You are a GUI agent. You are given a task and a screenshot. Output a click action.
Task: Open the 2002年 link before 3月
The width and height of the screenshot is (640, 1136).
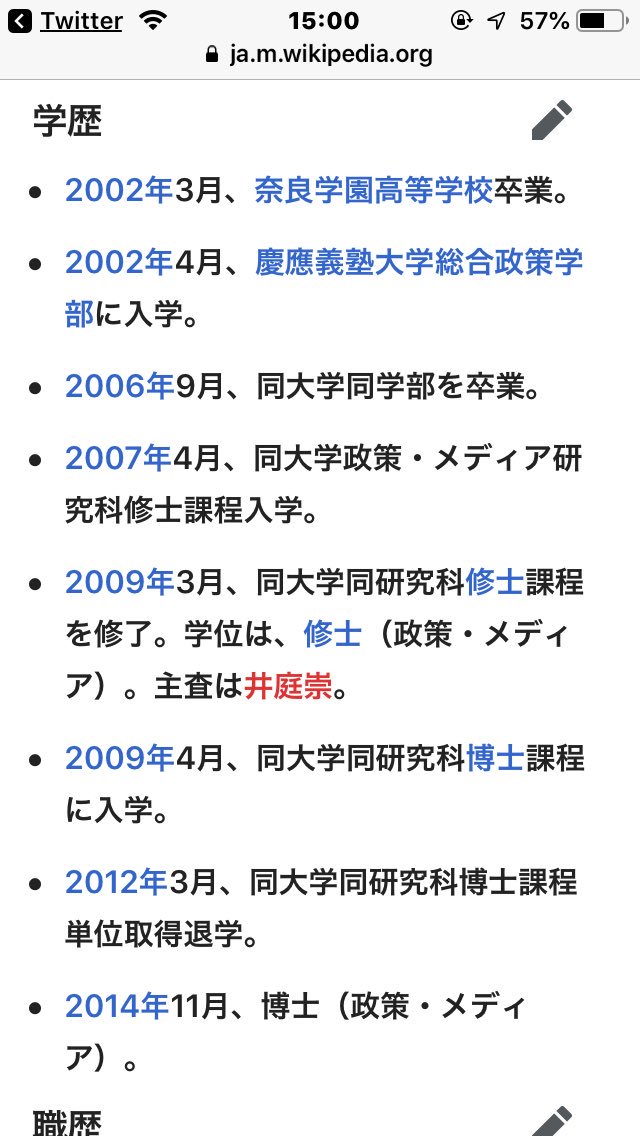(x=119, y=190)
